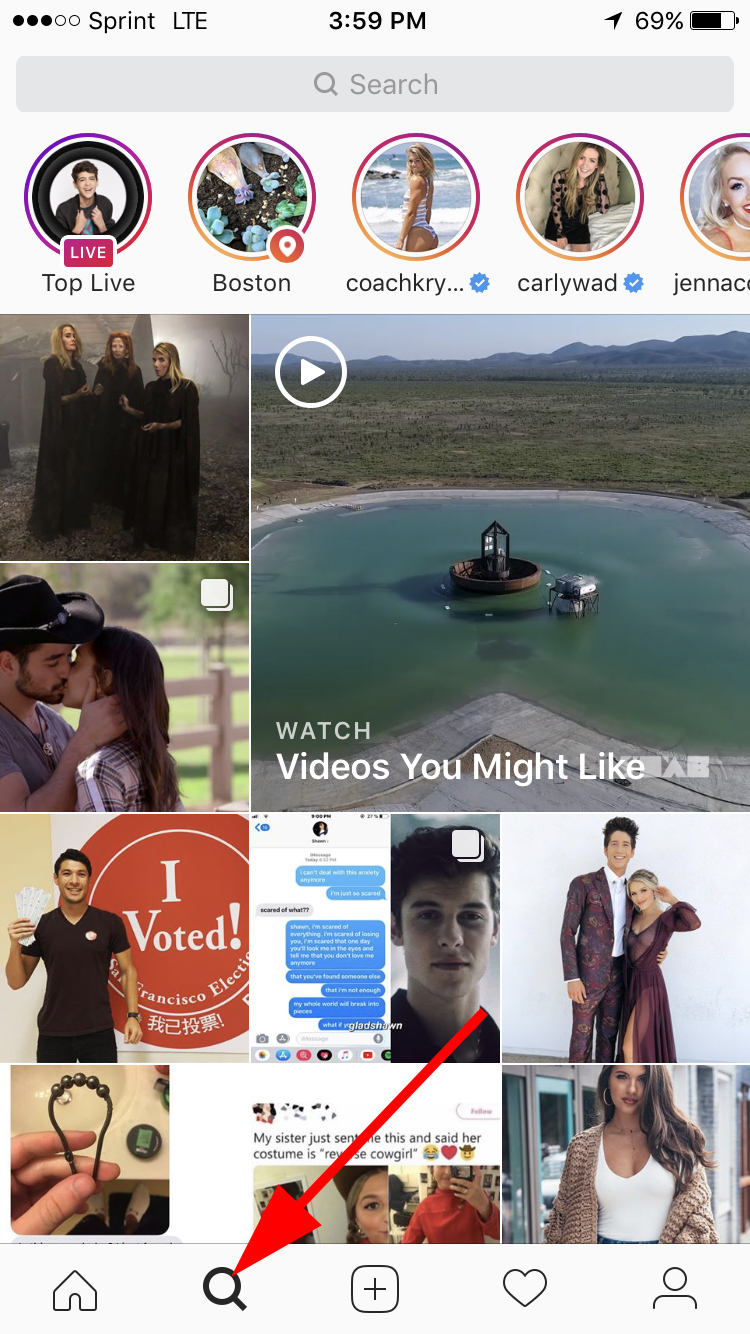View the Boston location story

252,197
